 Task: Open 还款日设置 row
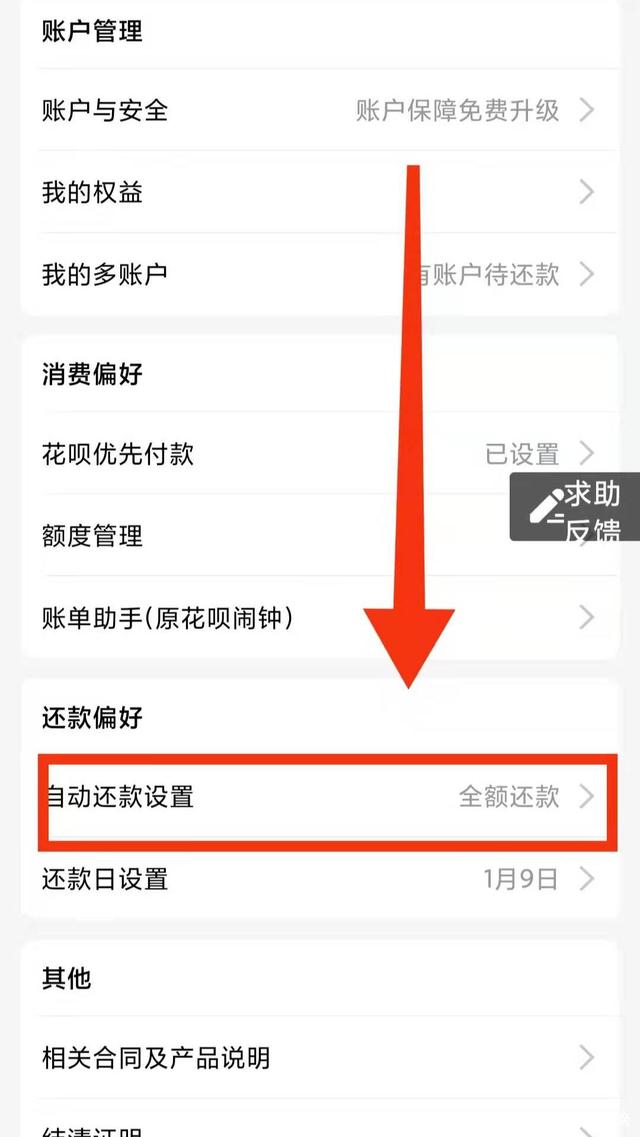[x=320, y=879]
